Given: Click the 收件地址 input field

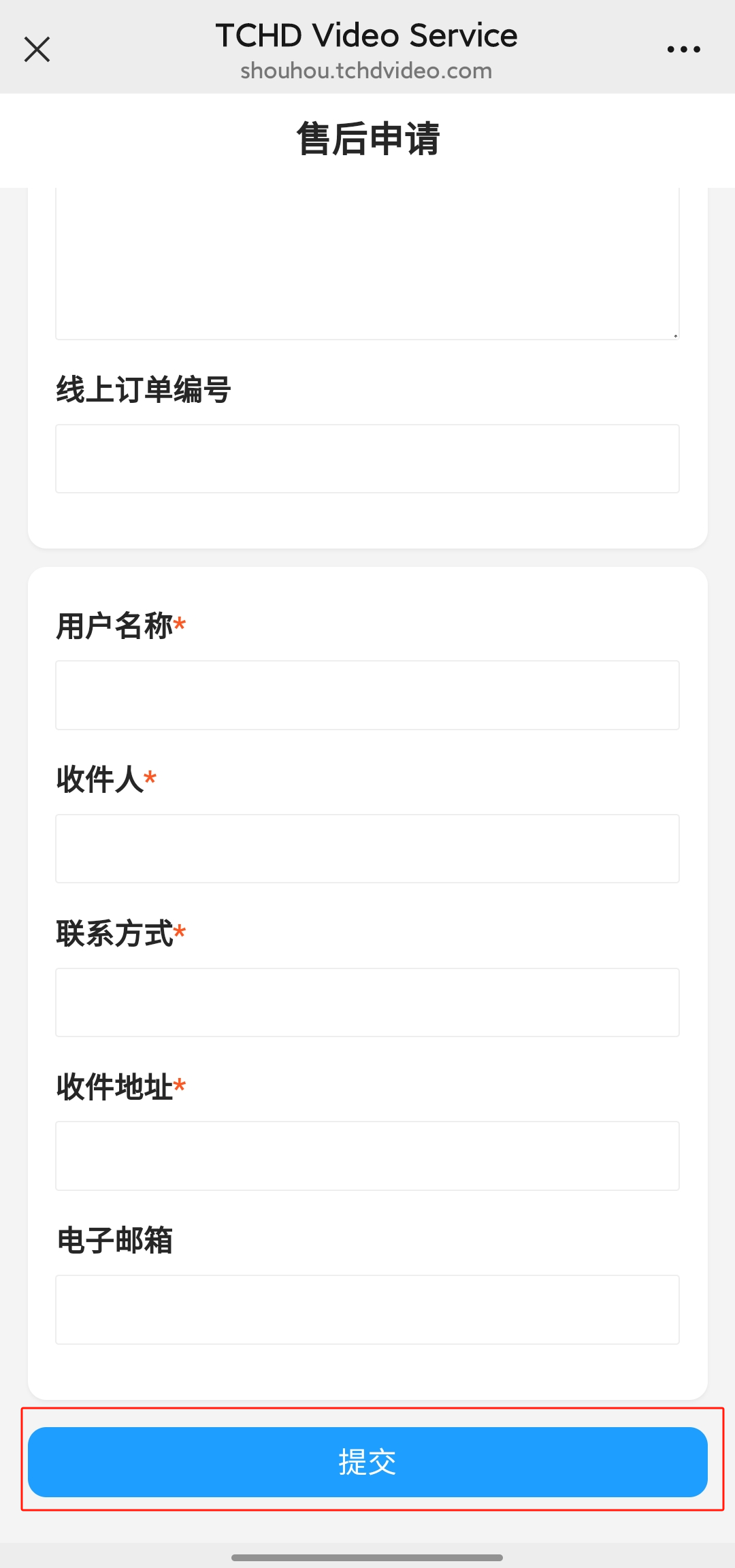Looking at the screenshot, I should pos(367,1156).
